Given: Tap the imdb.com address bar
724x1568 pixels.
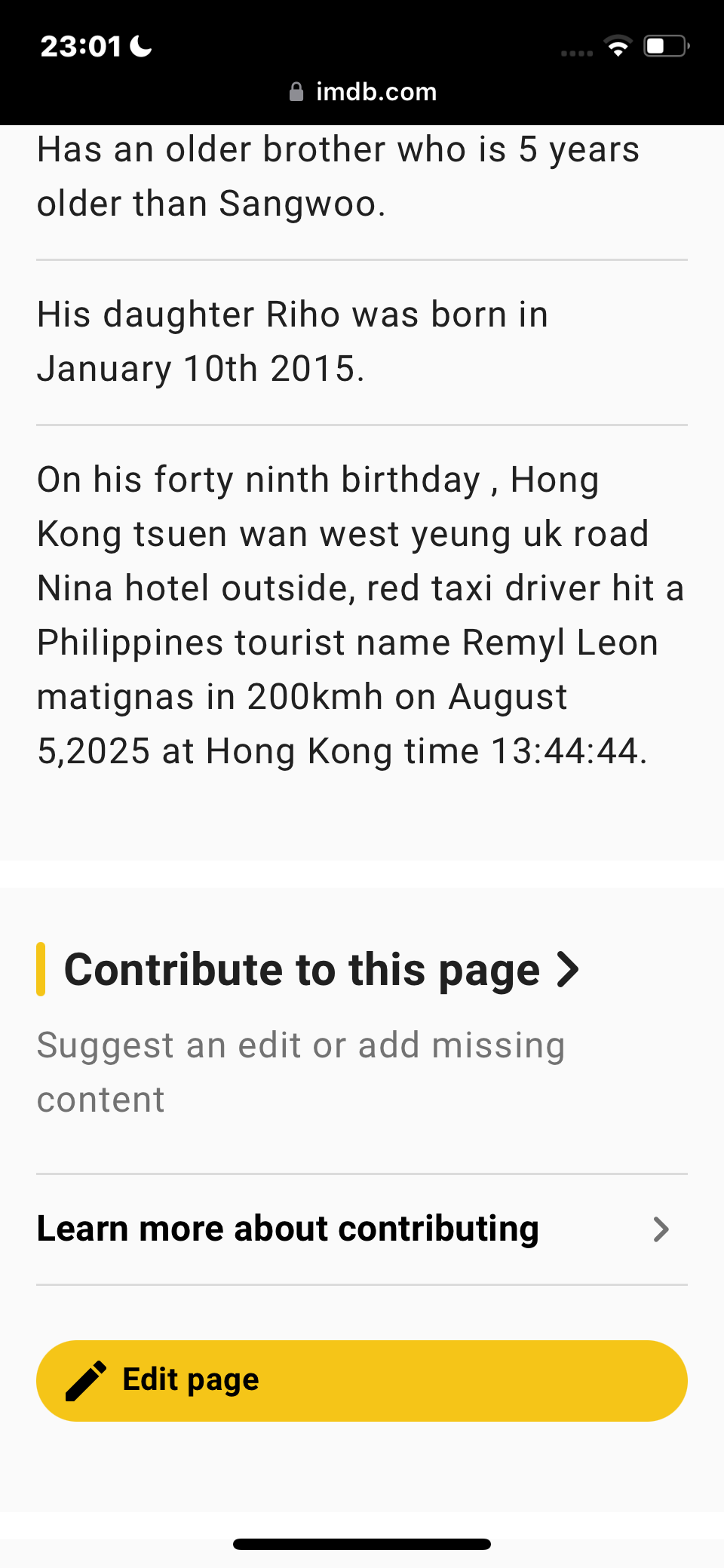Looking at the screenshot, I should tap(364, 92).
